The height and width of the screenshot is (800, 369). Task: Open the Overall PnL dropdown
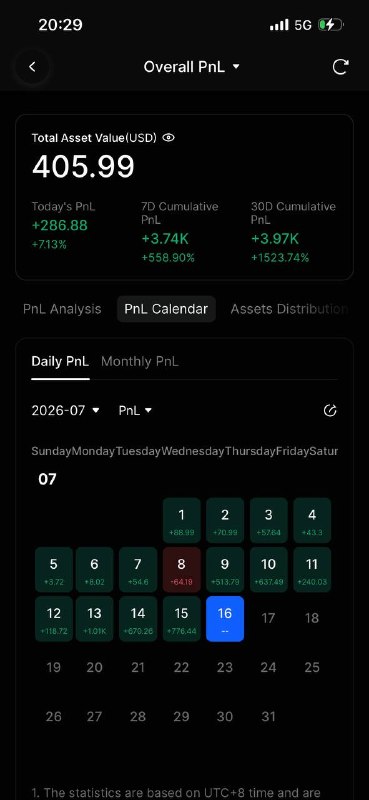tap(191, 67)
